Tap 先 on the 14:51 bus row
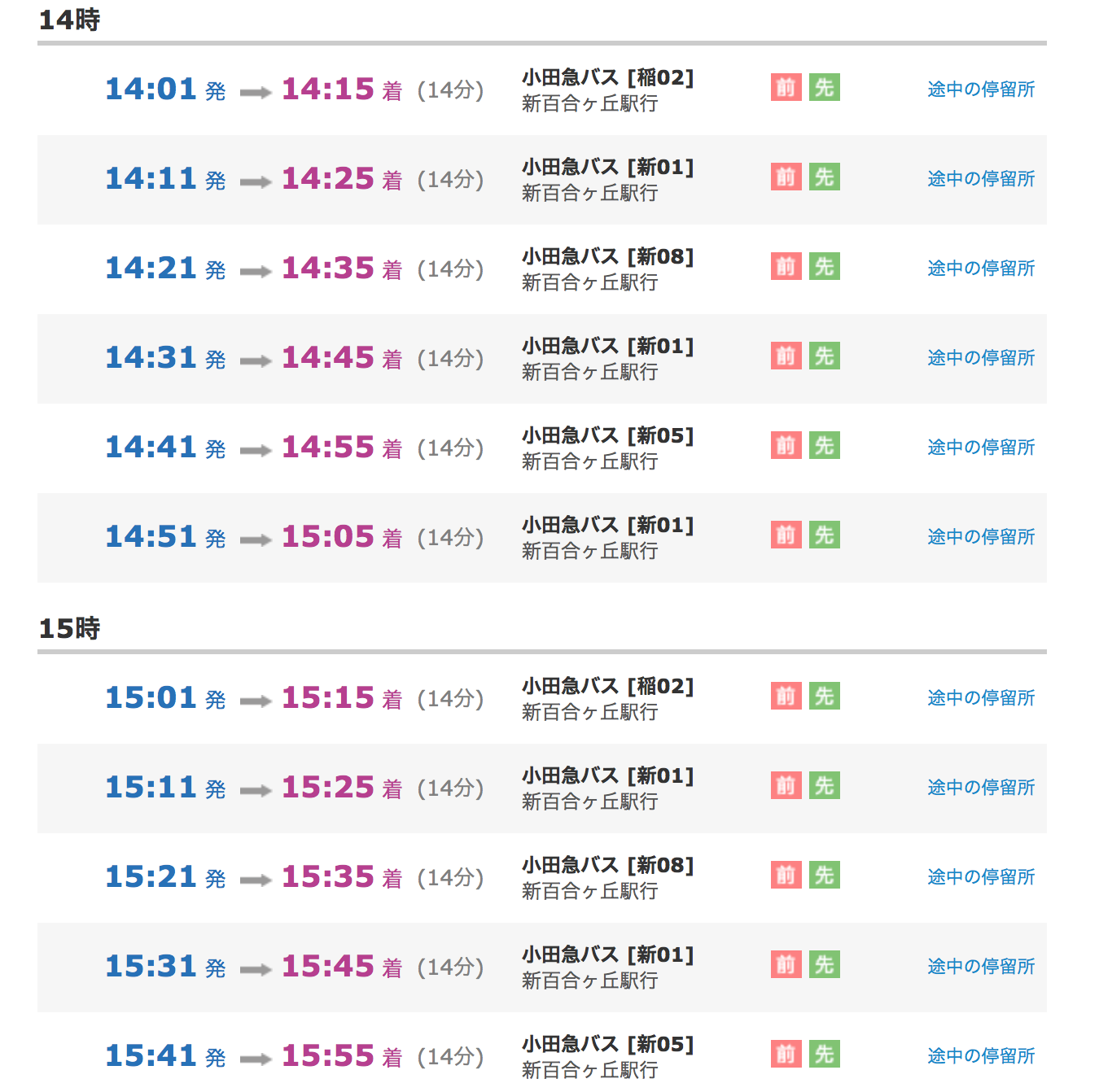The image size is (1099, 1092). point(824,535)
